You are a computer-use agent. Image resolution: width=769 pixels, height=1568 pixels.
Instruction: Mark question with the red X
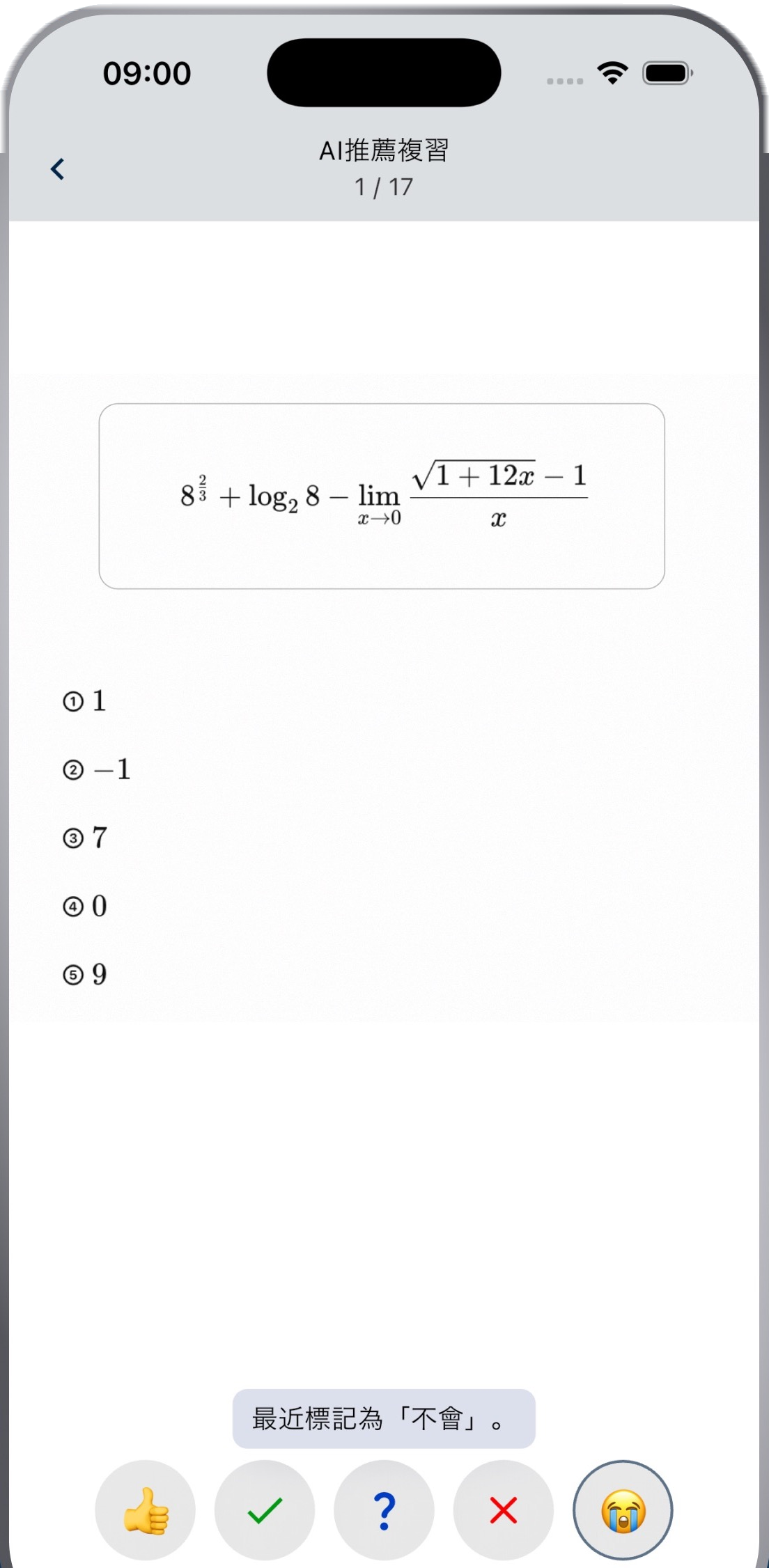pyautogui.click(x=504, y=1510)
